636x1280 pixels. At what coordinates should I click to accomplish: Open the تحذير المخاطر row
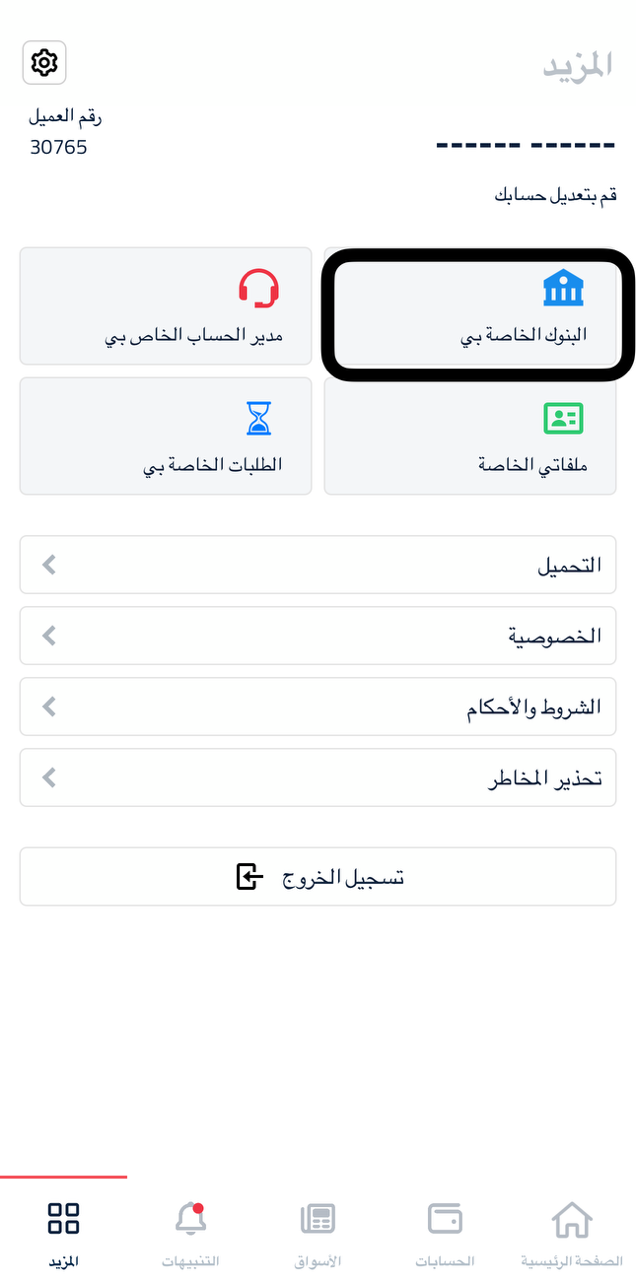click(318, 778)
